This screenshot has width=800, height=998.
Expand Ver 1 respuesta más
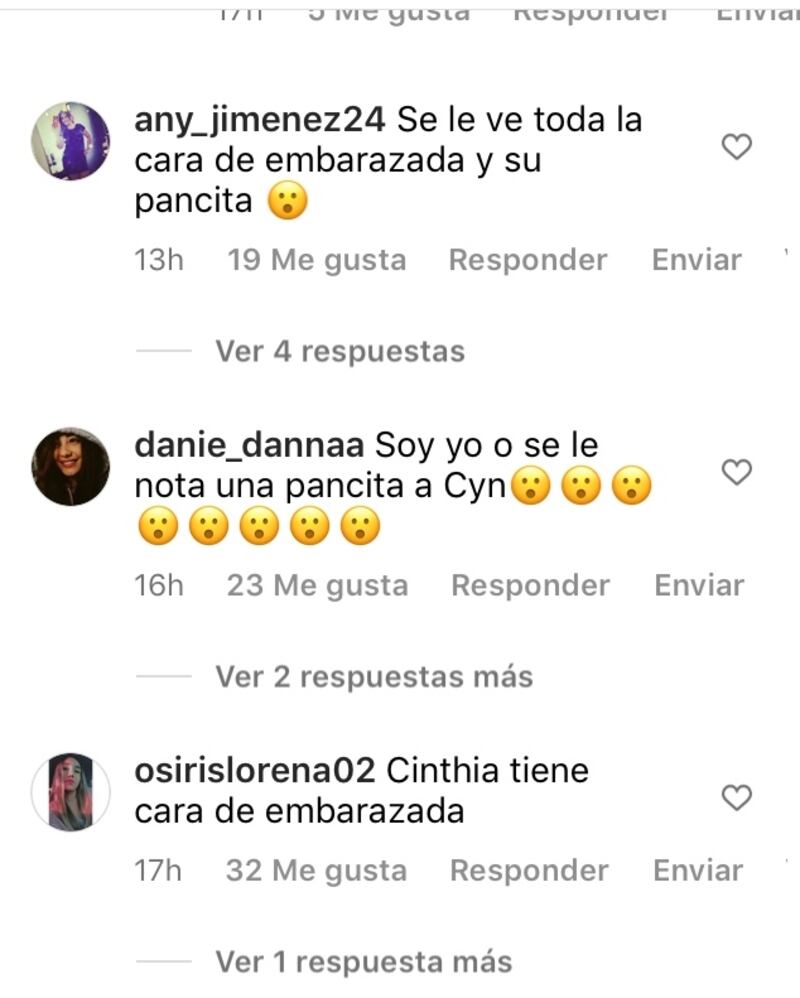[363, 962]
